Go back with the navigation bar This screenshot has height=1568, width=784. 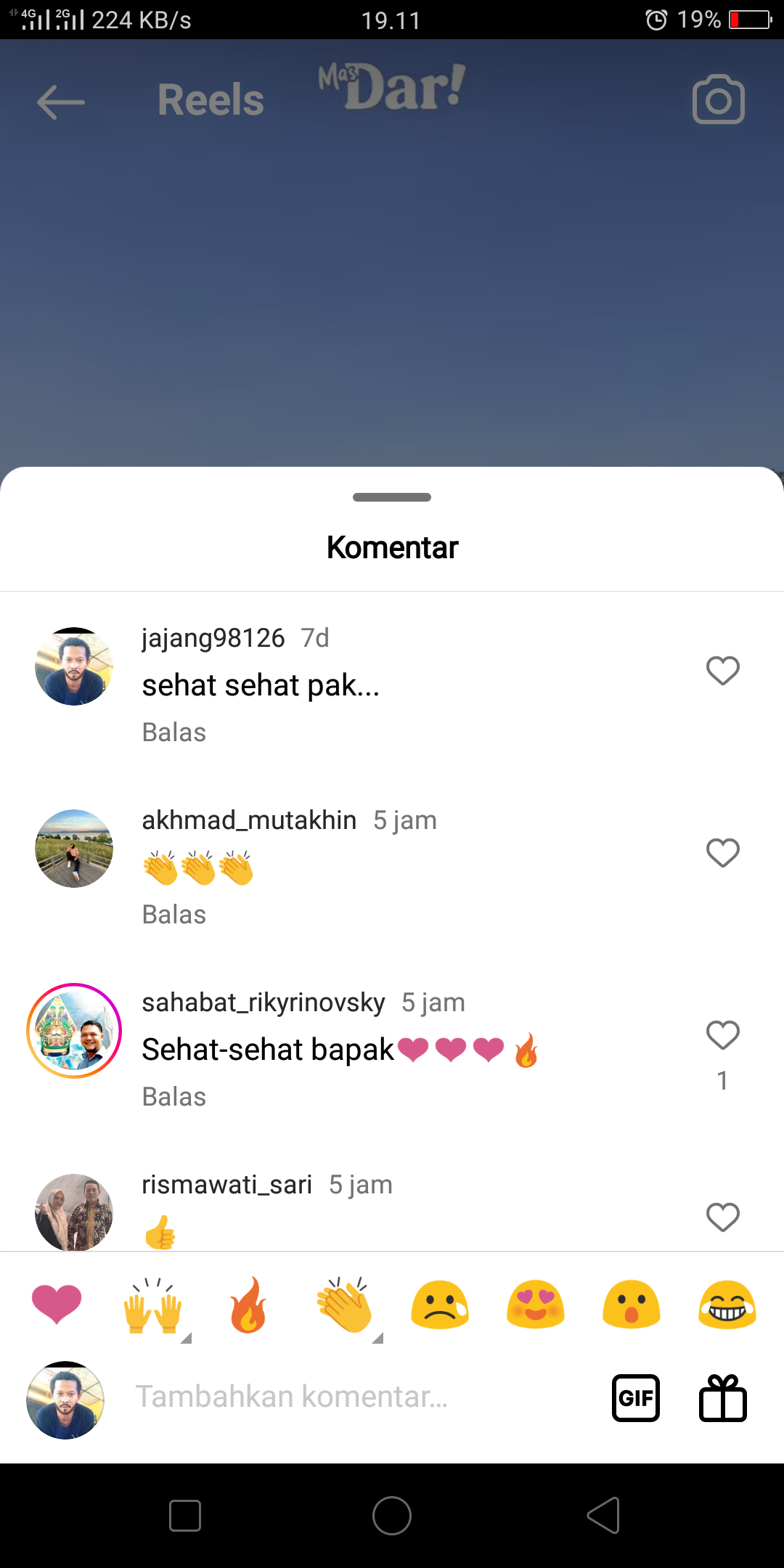pyautogui.click(x=603, y=1516)
